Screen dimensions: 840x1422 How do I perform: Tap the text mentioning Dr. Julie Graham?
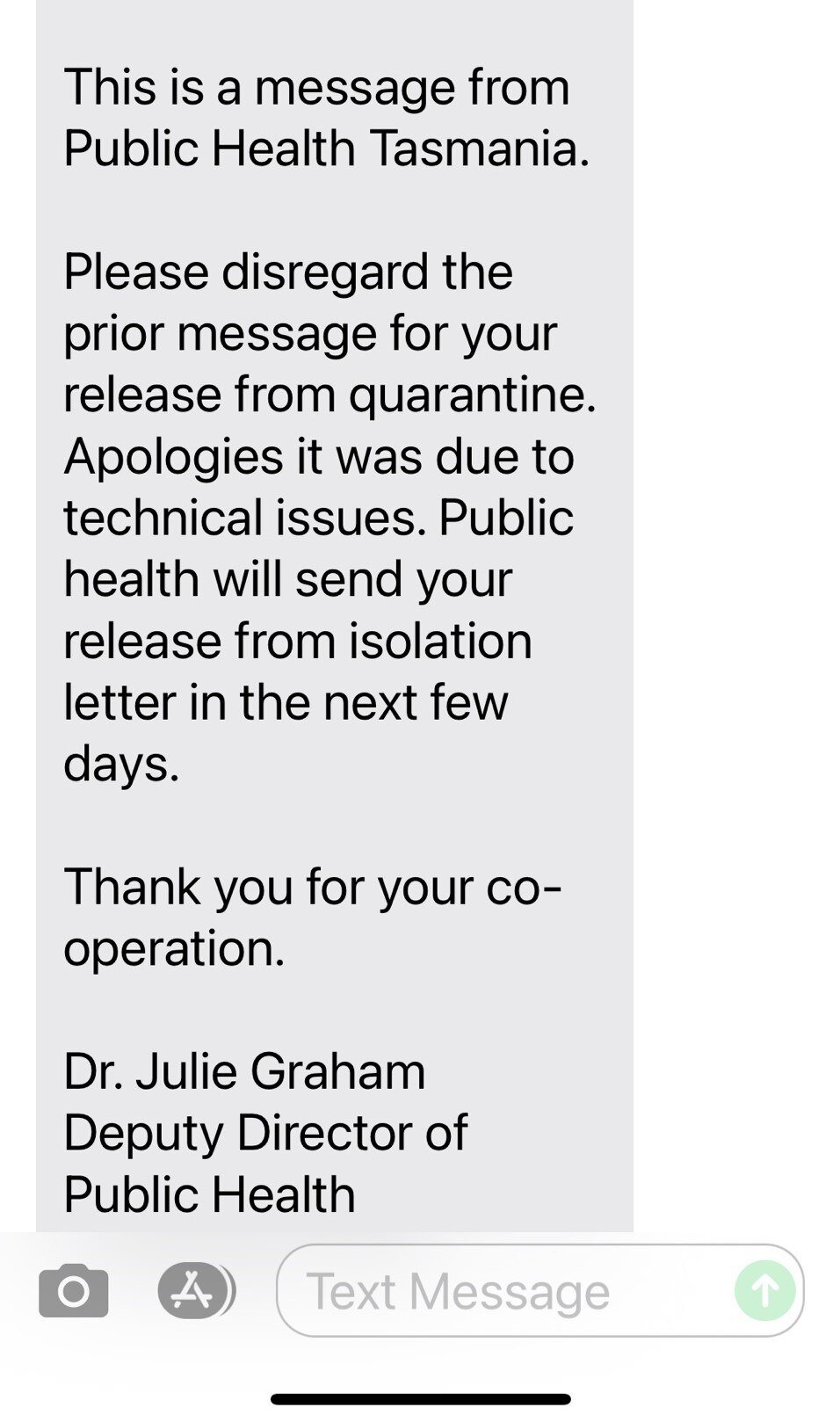click(x=246, y=1070)
